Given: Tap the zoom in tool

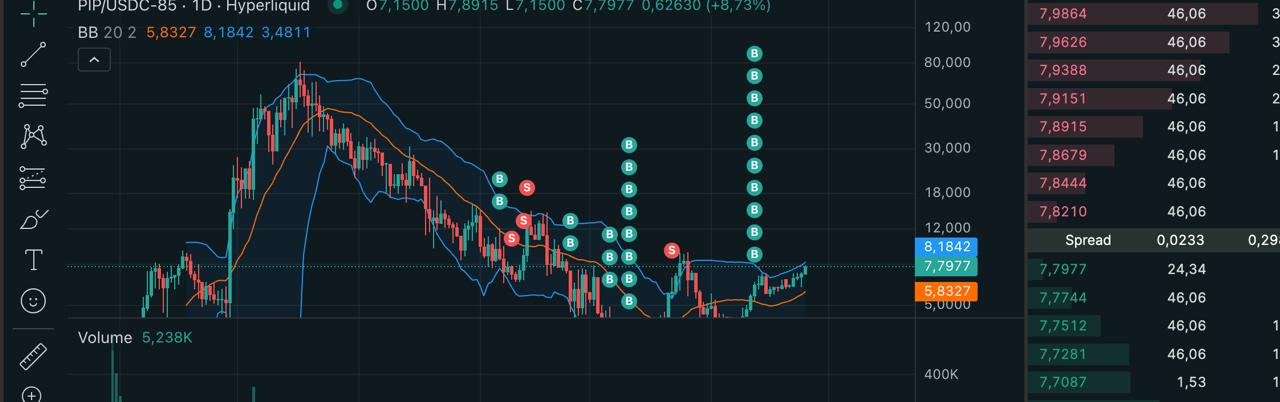Looking at the screenshot, I should click(33, 394).
